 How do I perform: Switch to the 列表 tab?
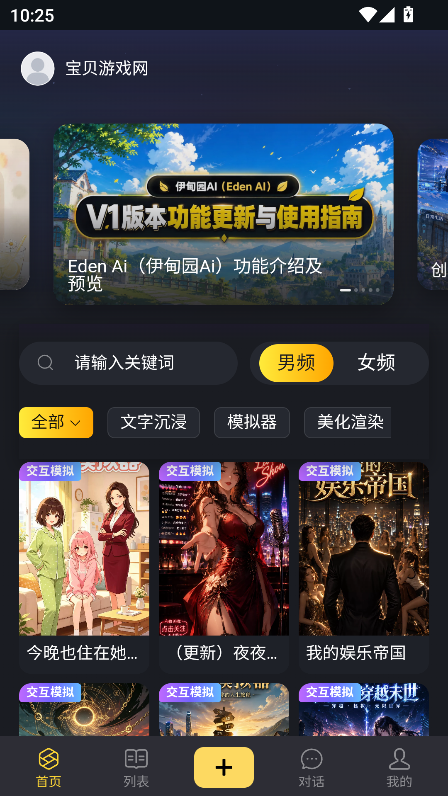coord(136,768)
